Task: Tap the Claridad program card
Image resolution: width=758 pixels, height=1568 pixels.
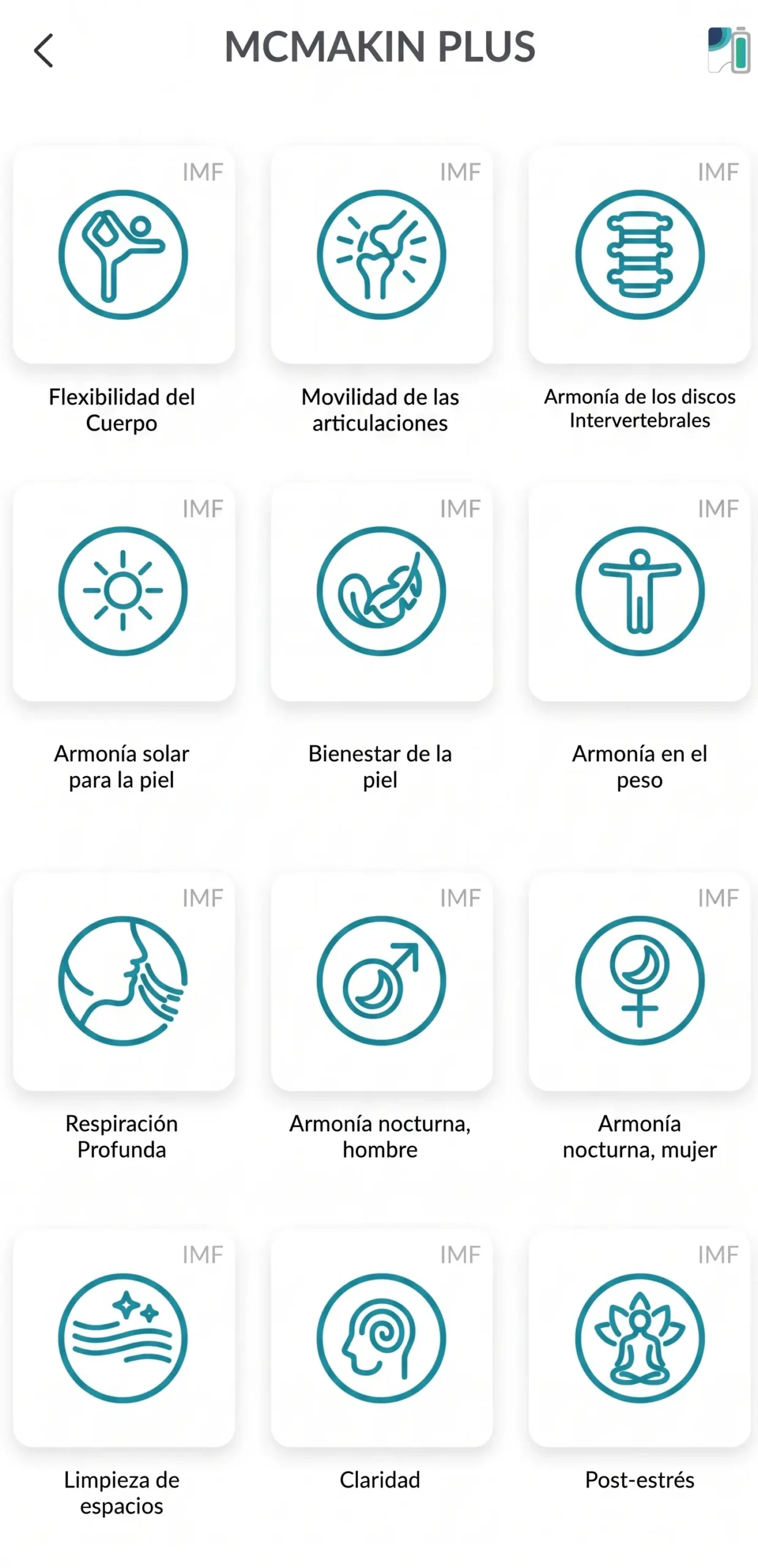Action: pyautogui.click(x=381, y=1338)
